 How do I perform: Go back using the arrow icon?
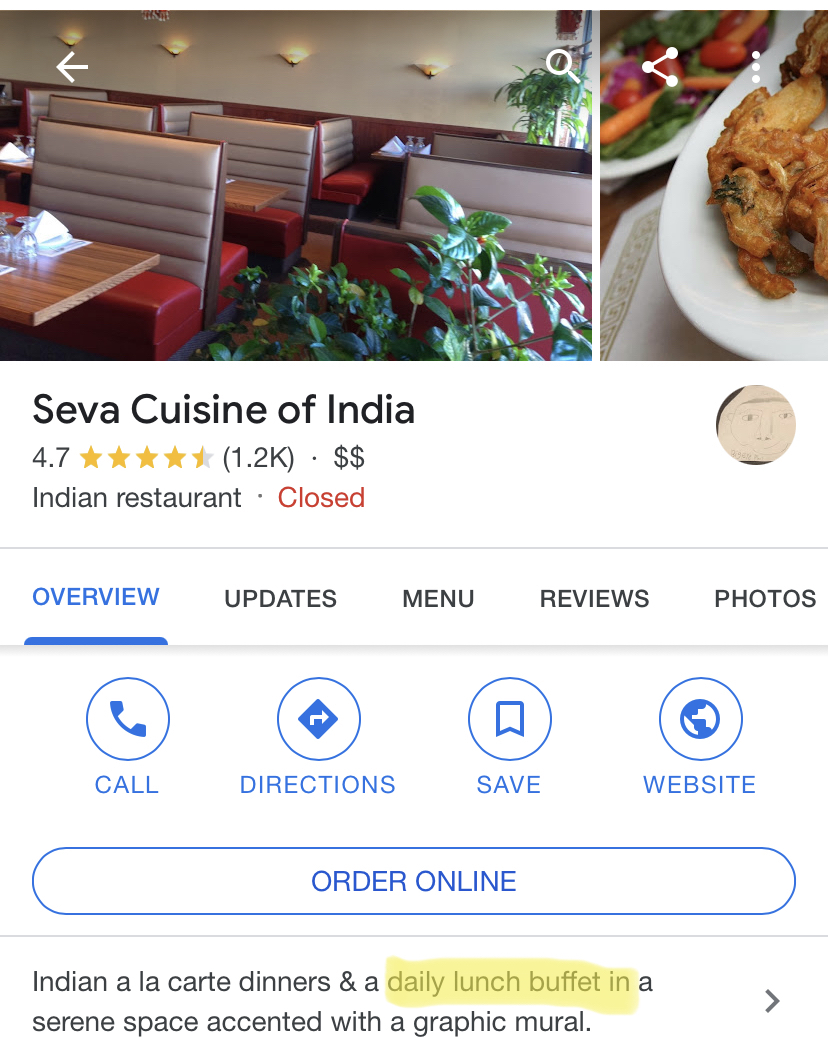pyautogui.click(x=72, y=67)
